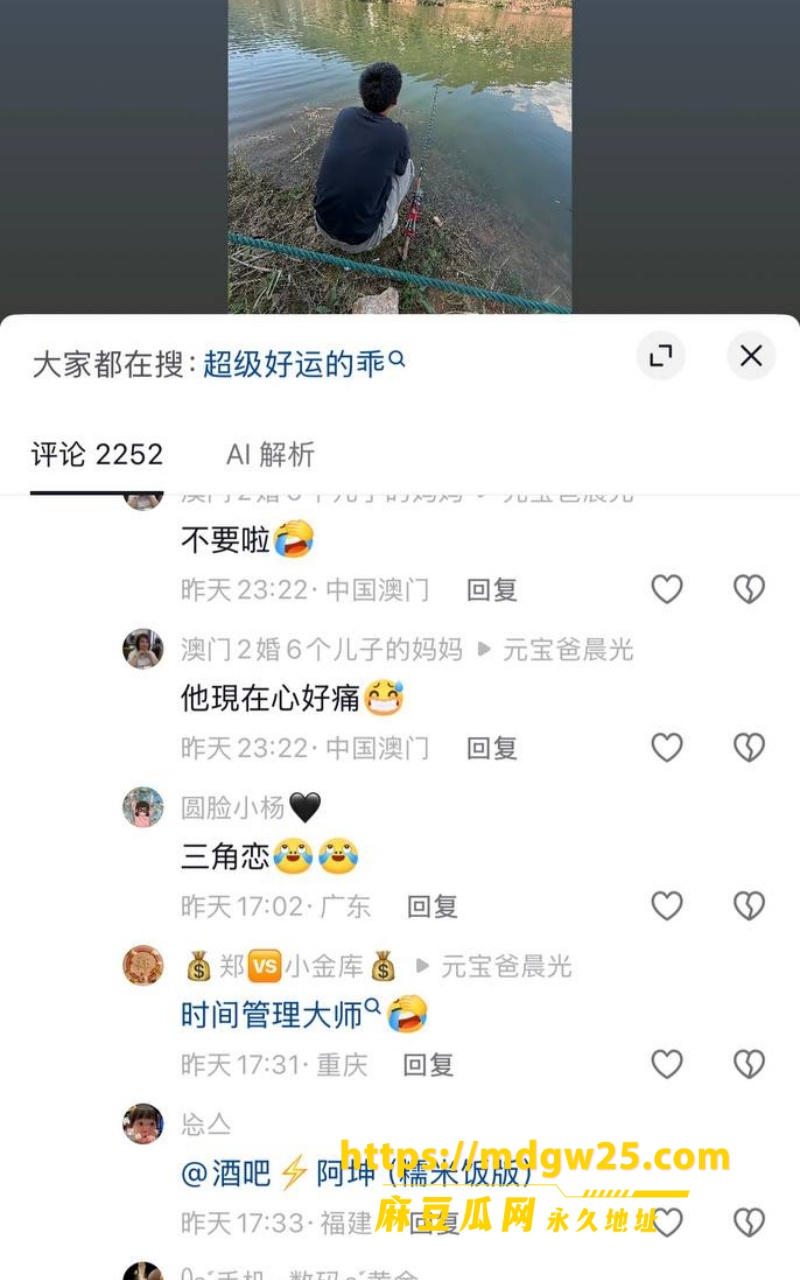Expand comments panel to full screen

[661, 355]
